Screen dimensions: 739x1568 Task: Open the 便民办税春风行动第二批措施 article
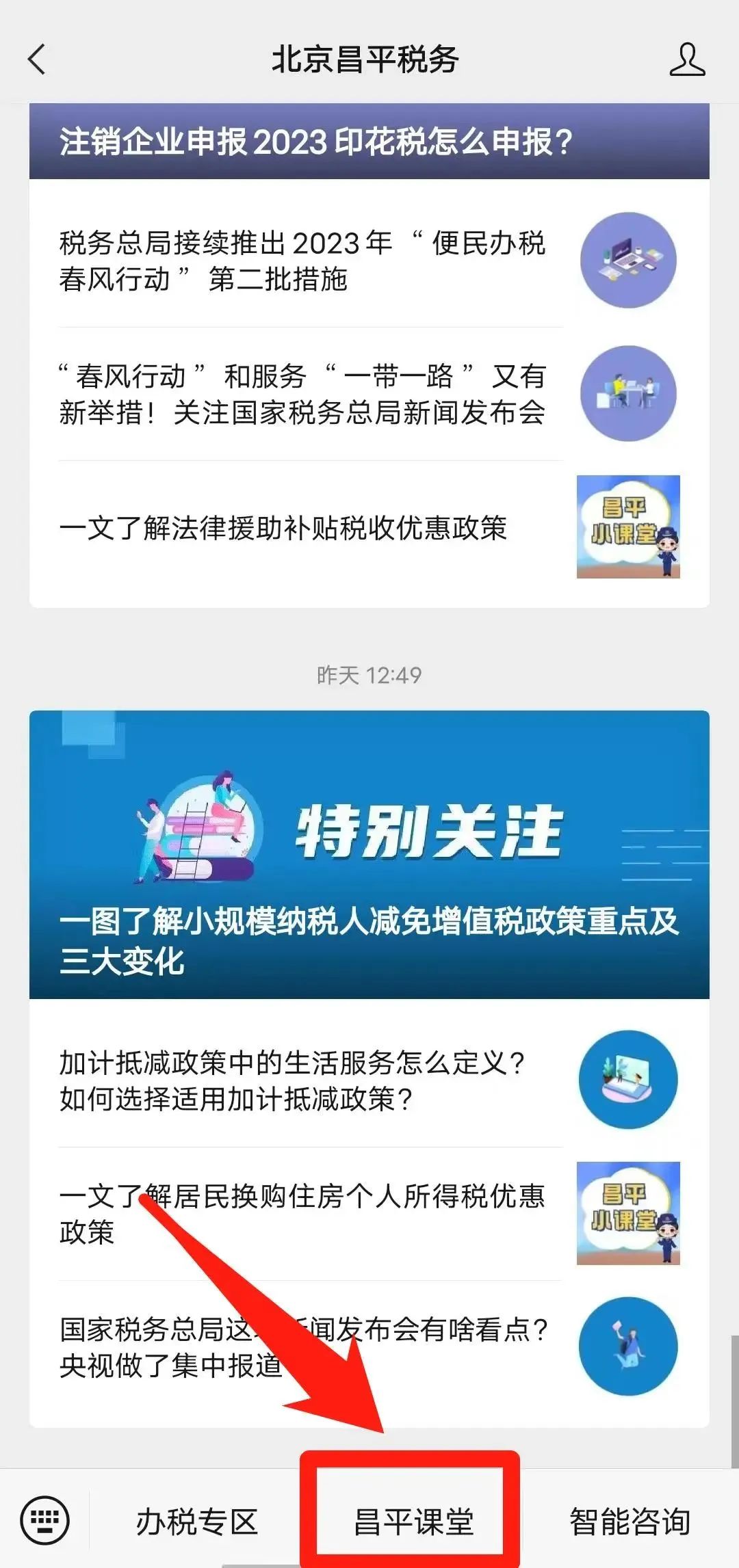tap(369, 261)
